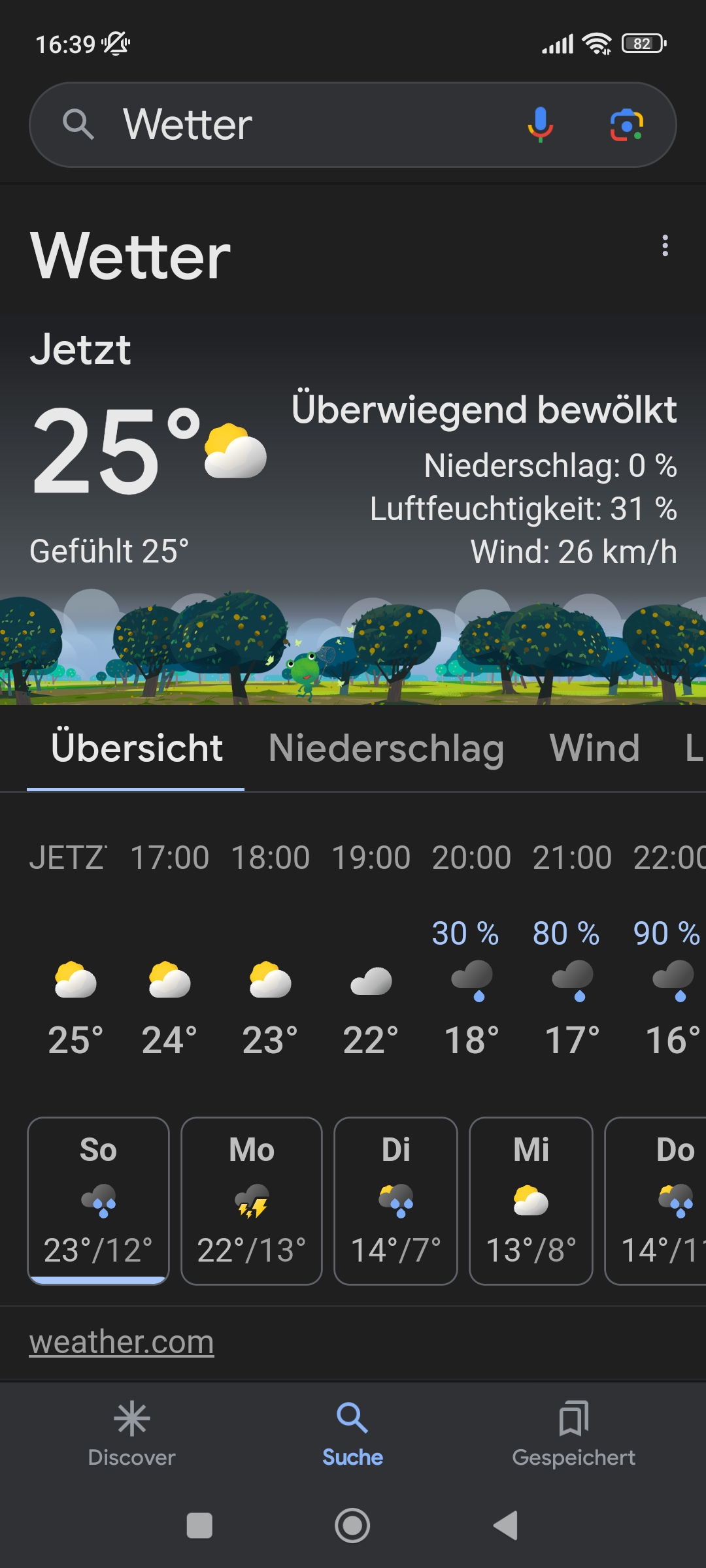Select the Übersicht tab
Image resolution: width=706 pixels, height=1568 pixels.
click(137, 748)
